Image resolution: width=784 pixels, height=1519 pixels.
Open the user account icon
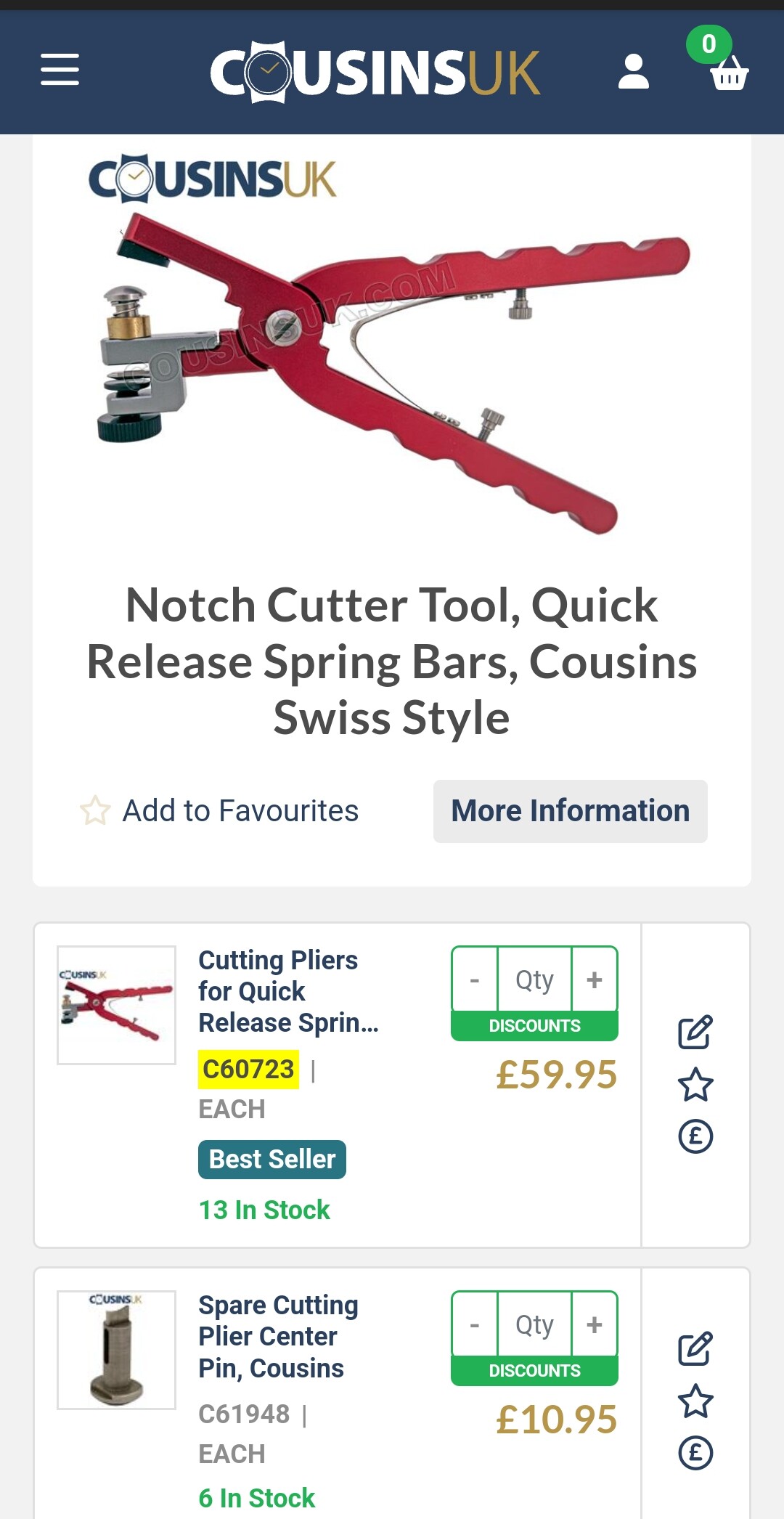coord(633,71)
